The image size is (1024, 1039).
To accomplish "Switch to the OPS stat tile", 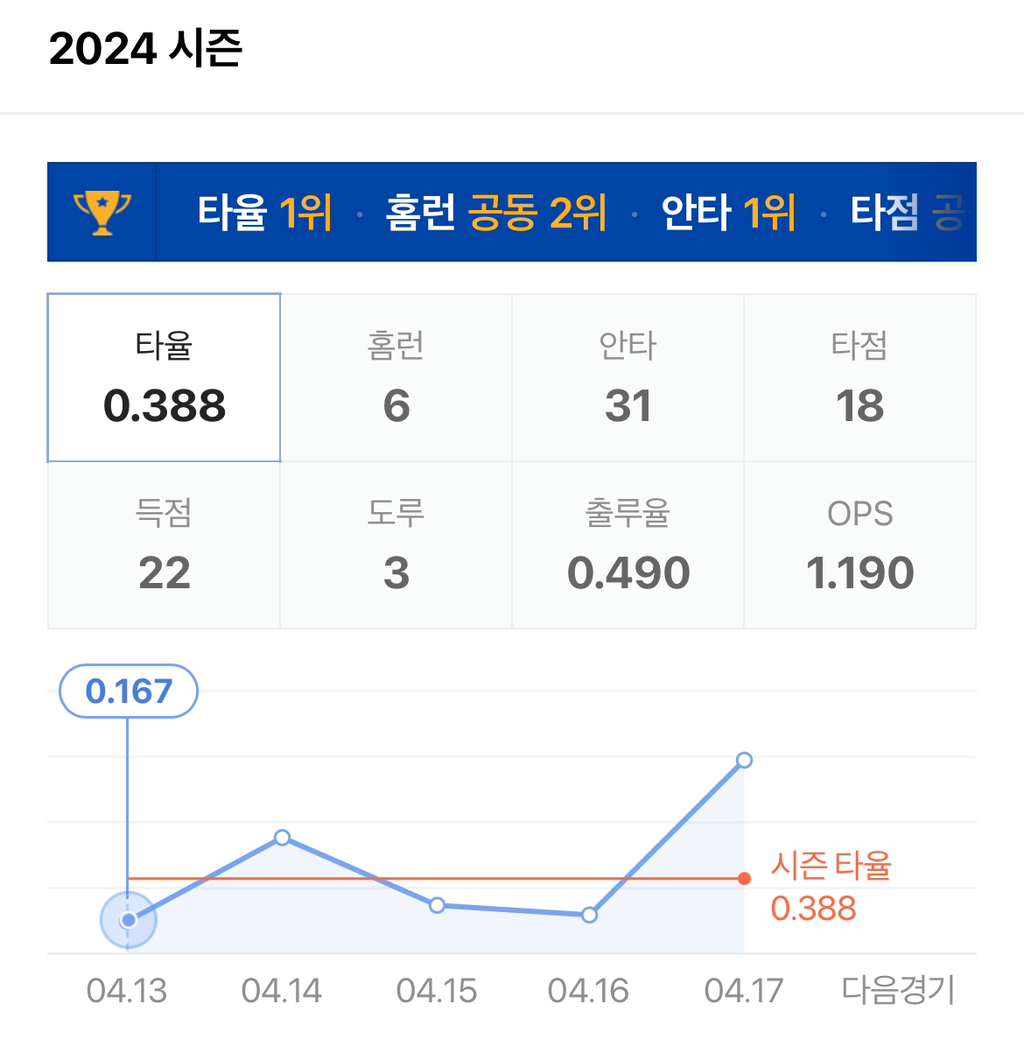I will (860, 545).
